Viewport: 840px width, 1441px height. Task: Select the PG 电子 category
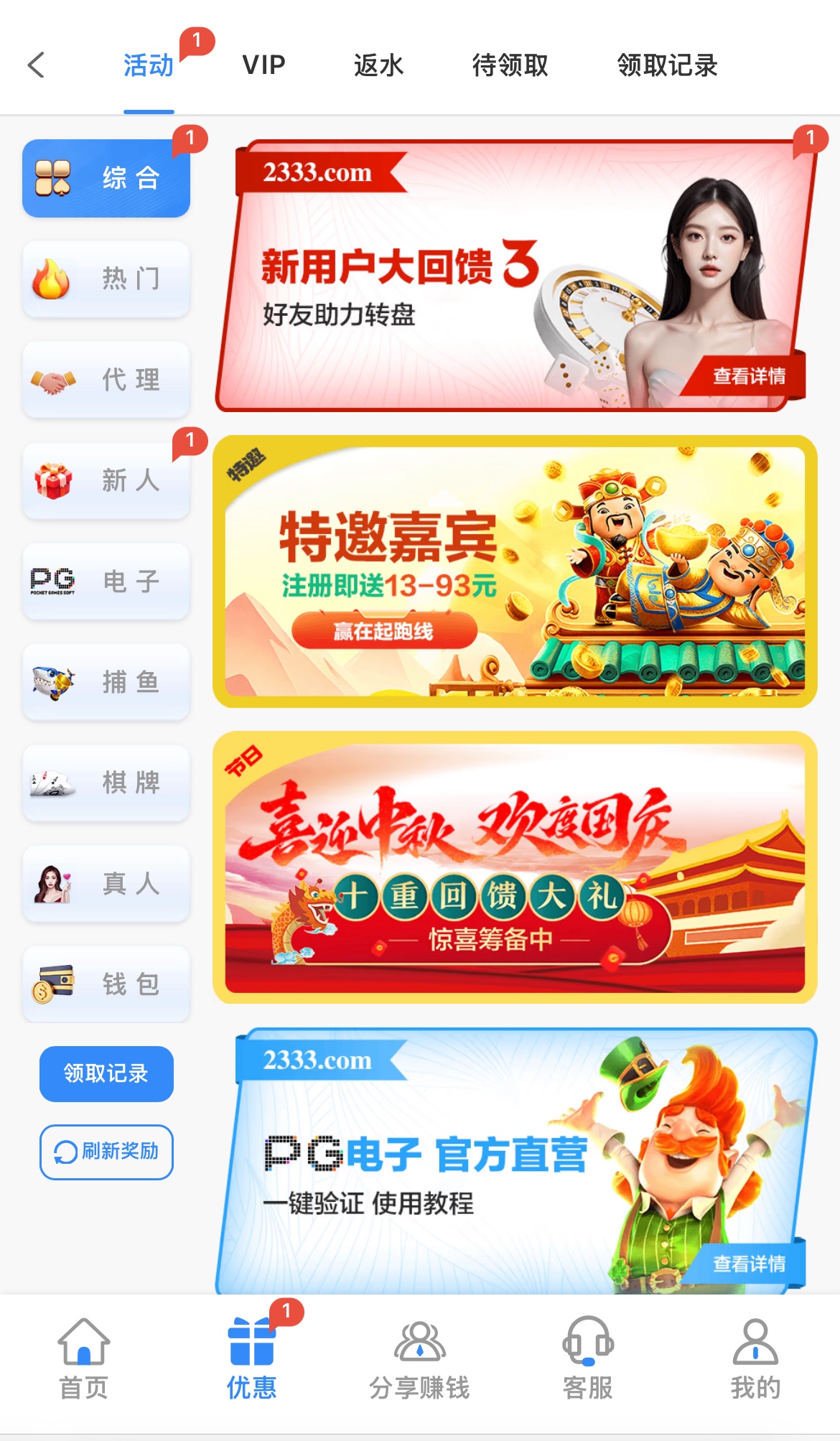pyautogui.click(x=106, y=581)
